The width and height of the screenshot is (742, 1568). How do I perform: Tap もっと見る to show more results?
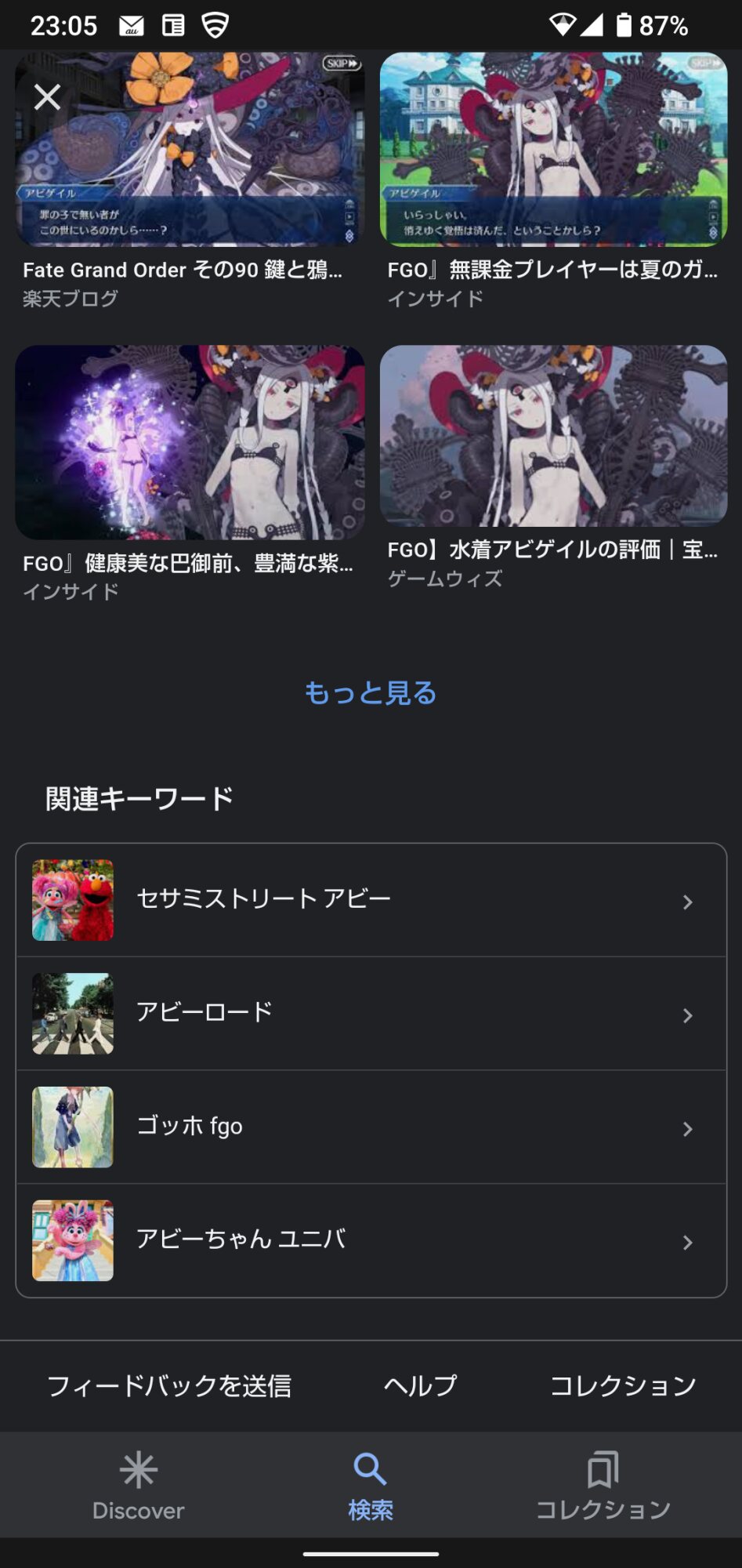click(371, 693)
